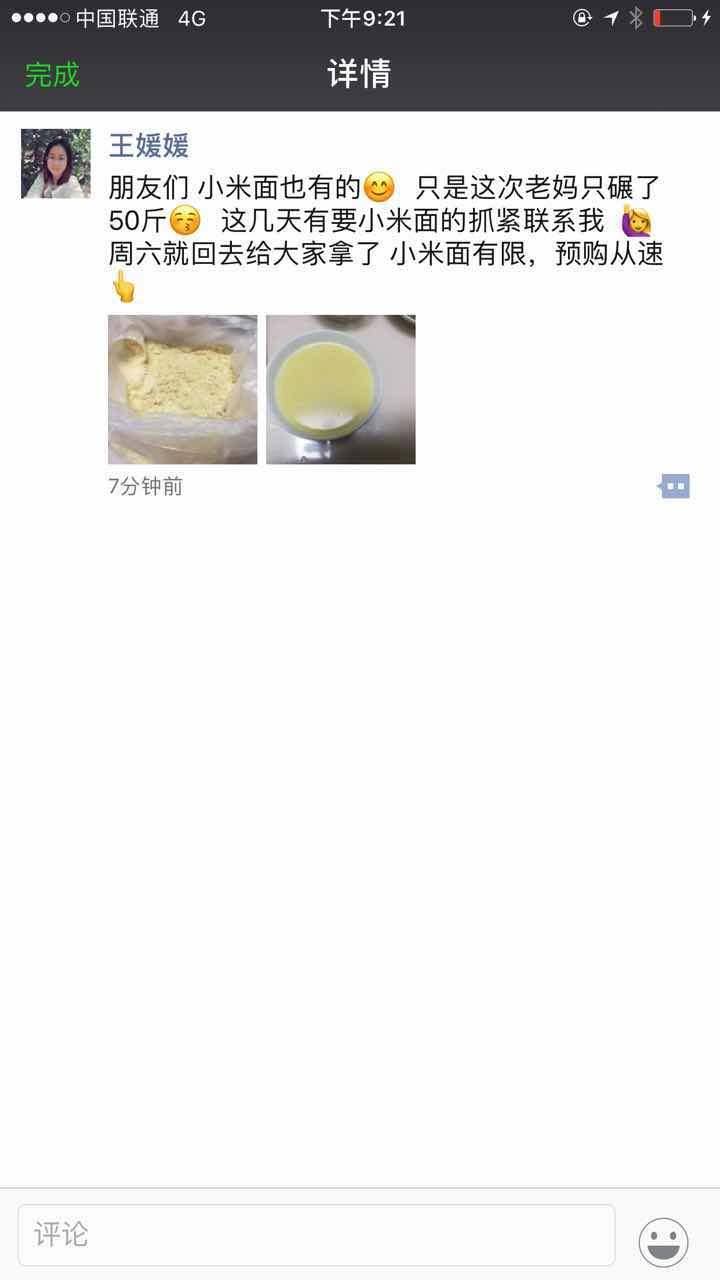The image size is (720, 1280).
Task: Focus the 评论 comment field
Action: [x=316, y=1235]
